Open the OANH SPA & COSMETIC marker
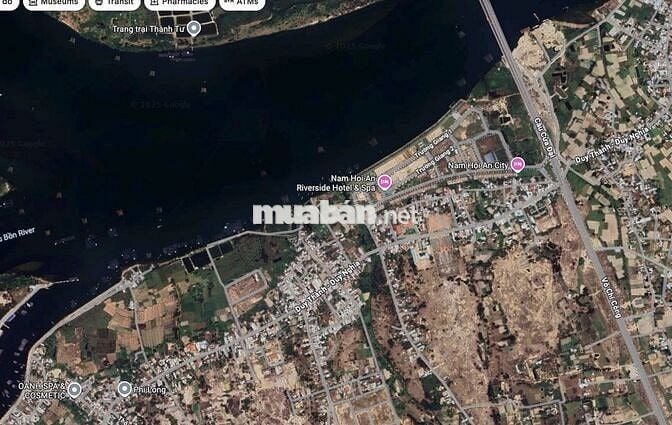Screen dimensions: 672x425 (x=74, y=390)
